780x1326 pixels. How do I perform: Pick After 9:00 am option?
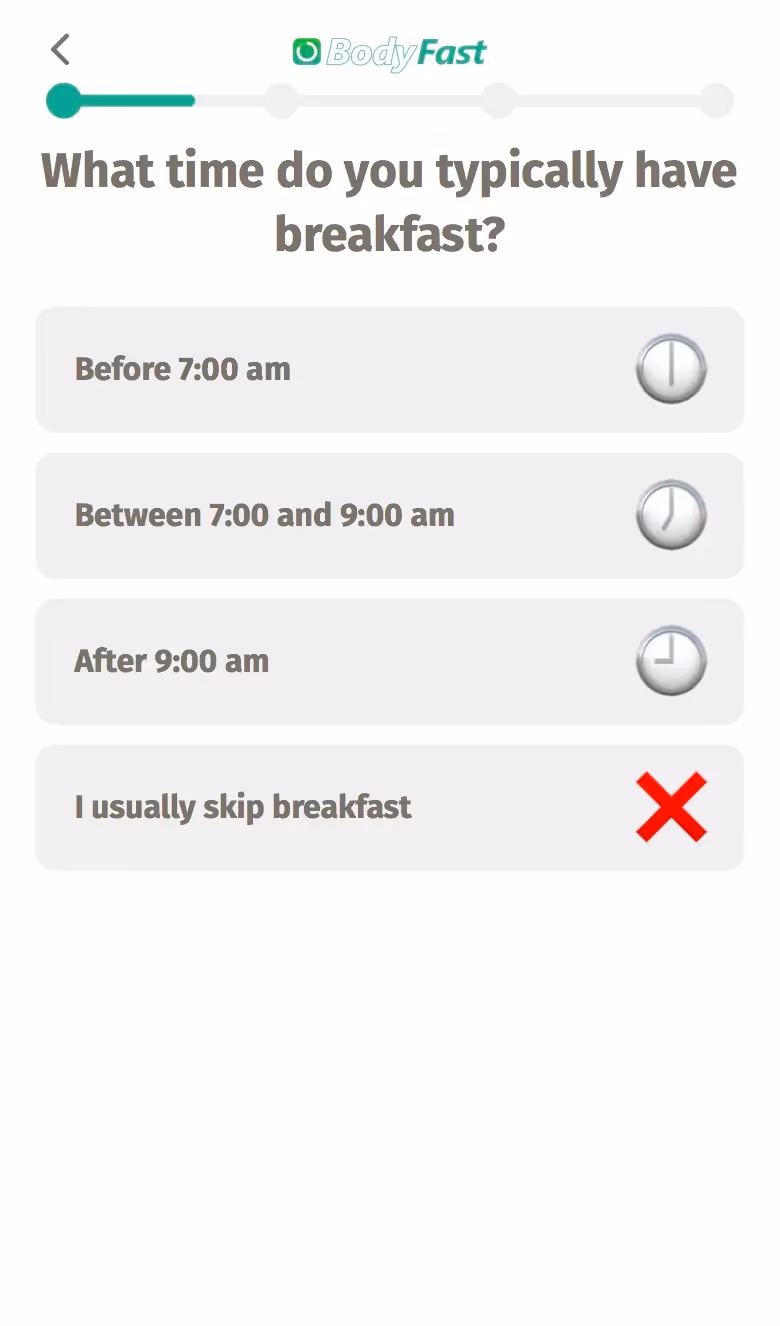click(389, 661)
